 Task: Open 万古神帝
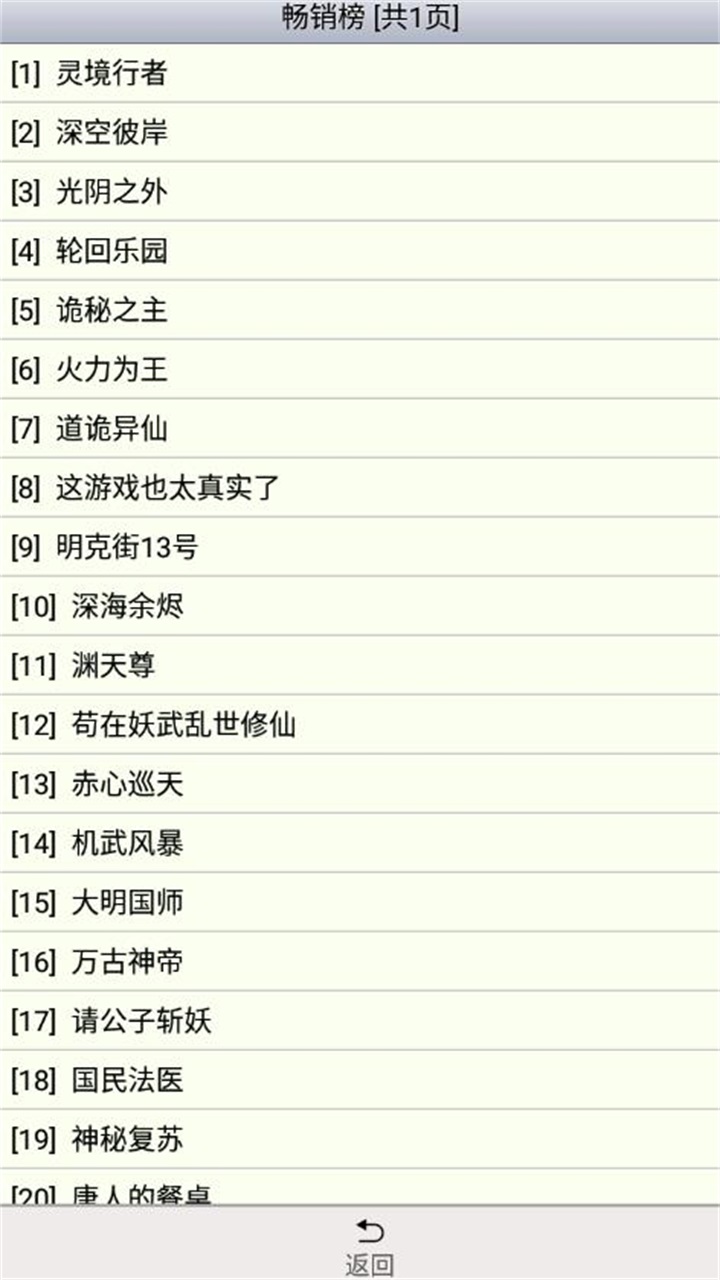click(x=360, y=962)
